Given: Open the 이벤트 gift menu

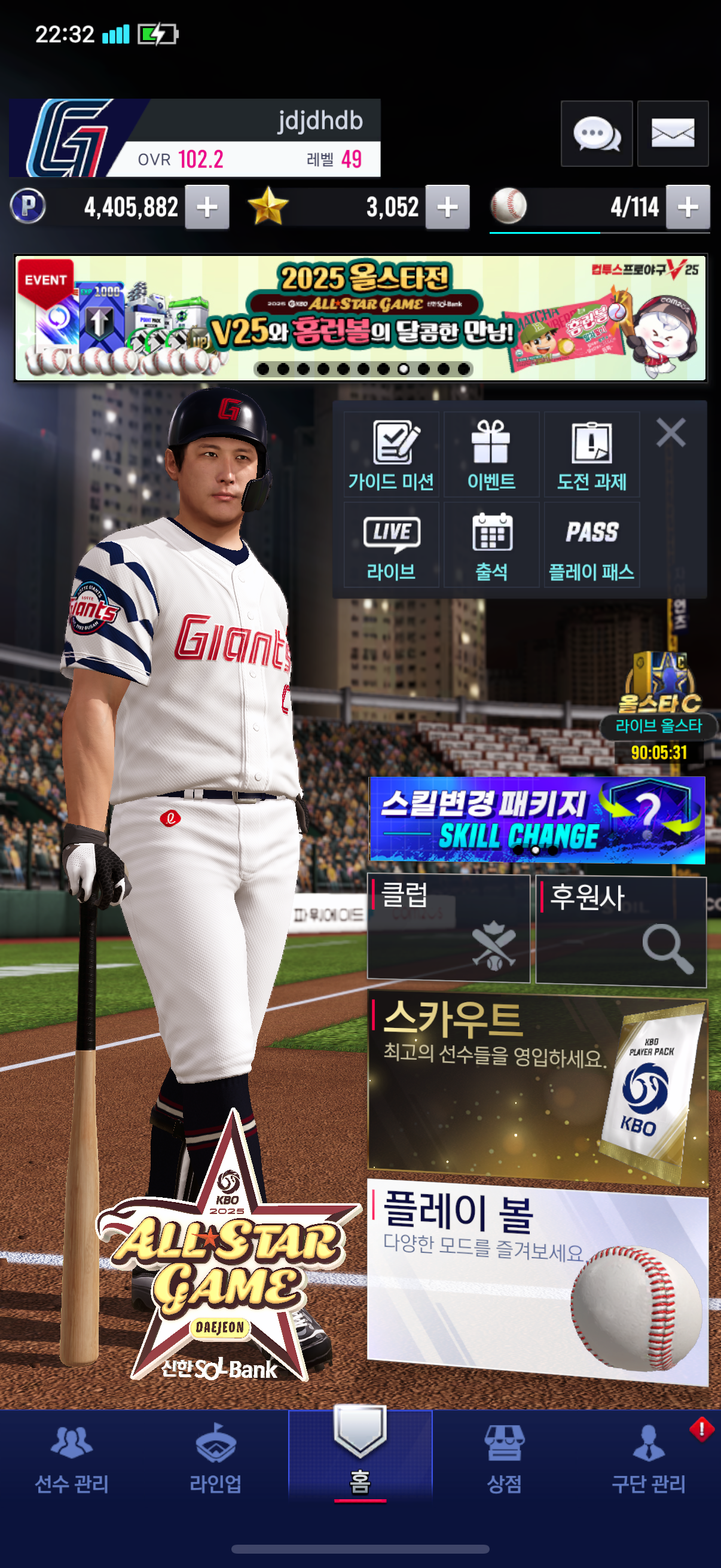Looking at the screenshot, I should click(491, 454).
